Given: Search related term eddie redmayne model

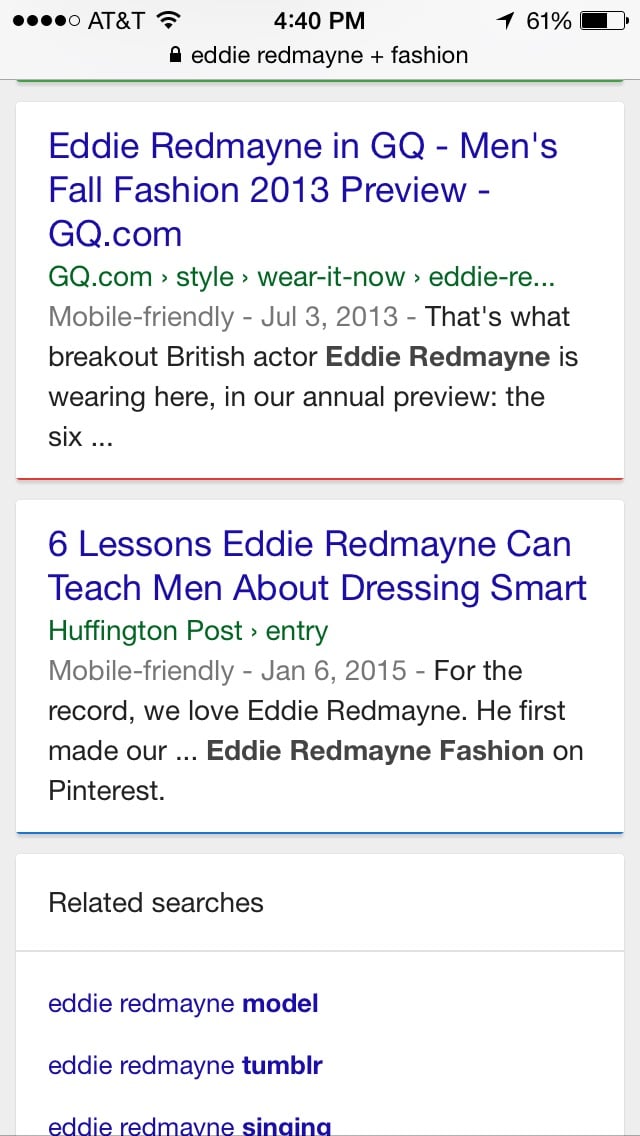Looking at the screenshot, I should point(183,1003).
